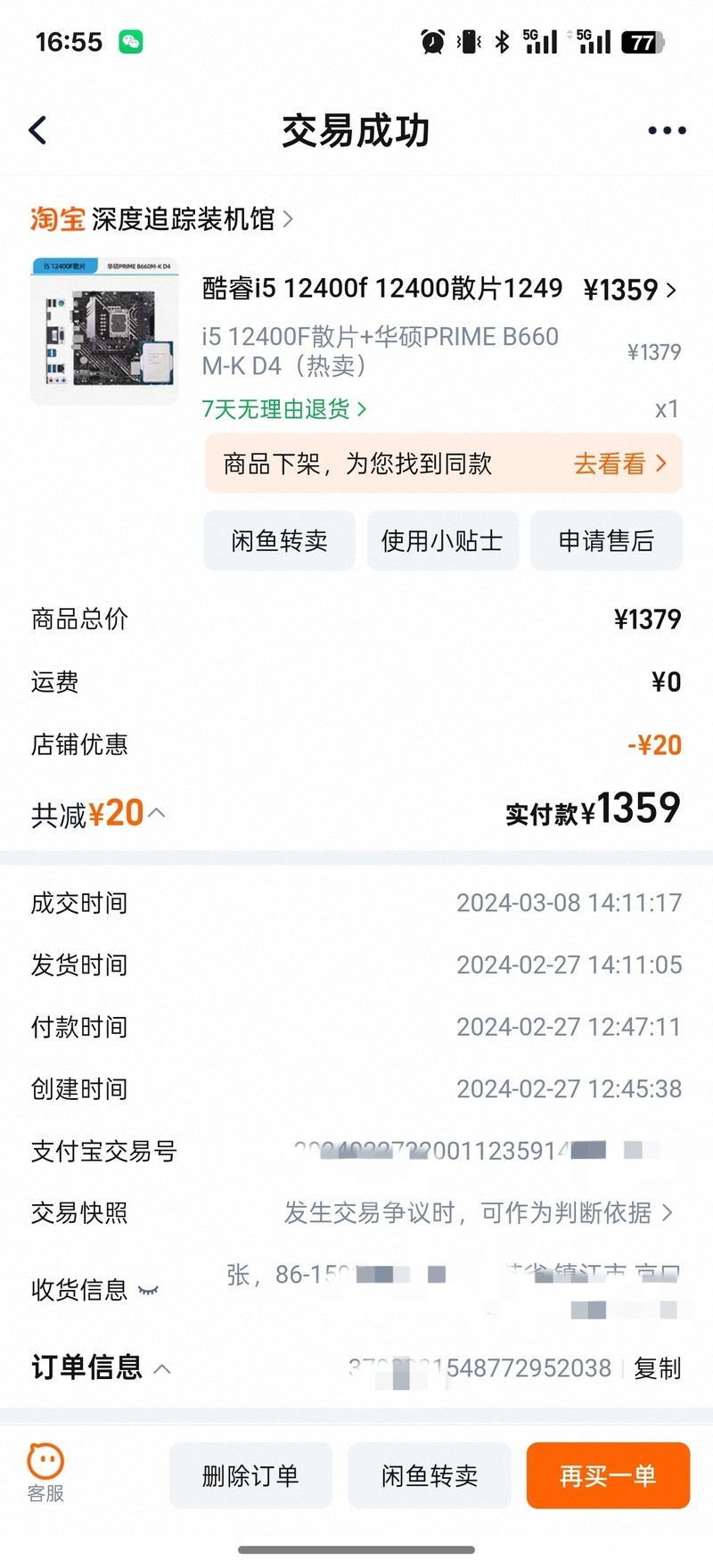Copy the order number with 复制

click(x=657, y=1368)
